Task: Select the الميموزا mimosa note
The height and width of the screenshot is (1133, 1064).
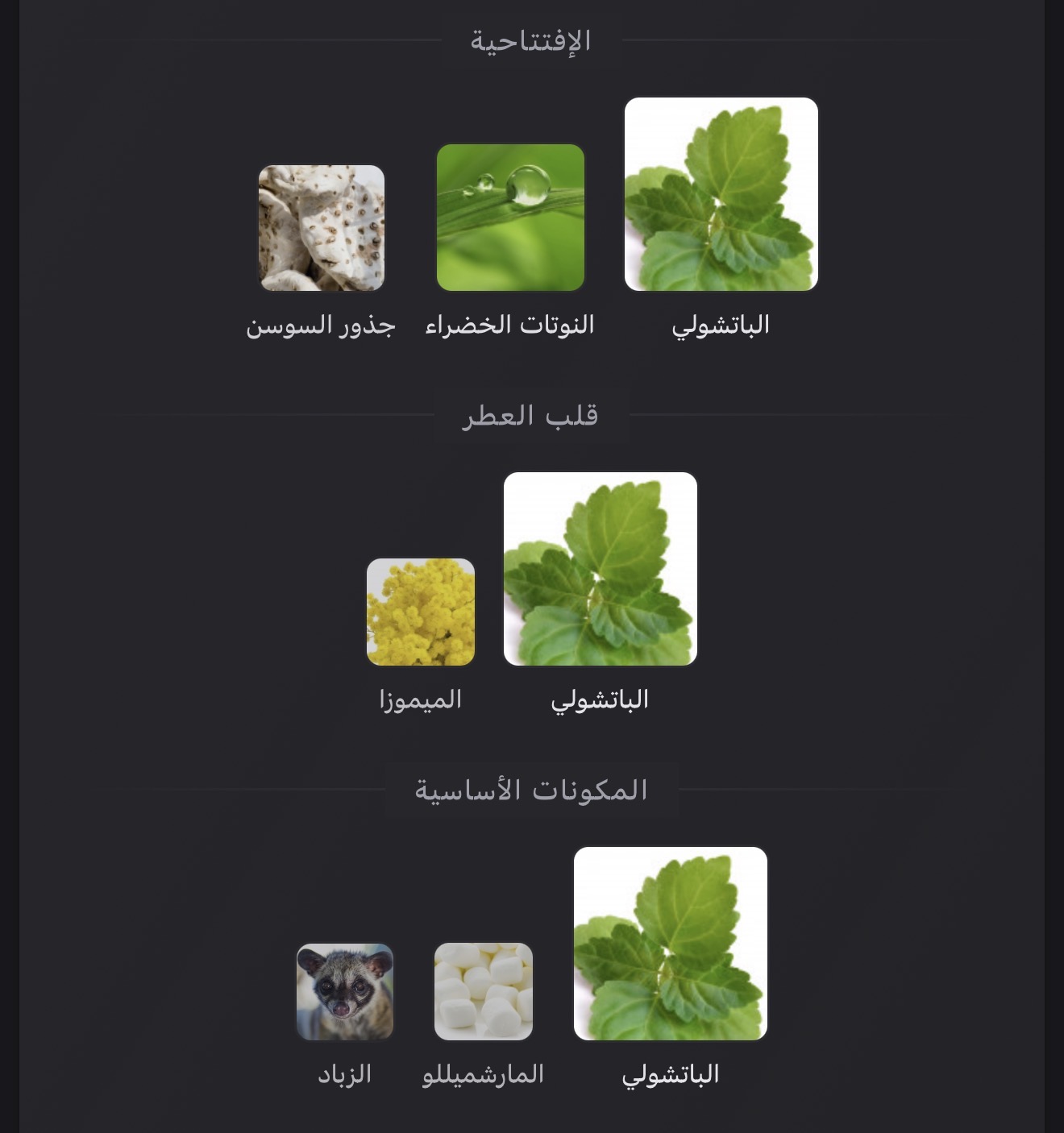Action: point(421,612)
